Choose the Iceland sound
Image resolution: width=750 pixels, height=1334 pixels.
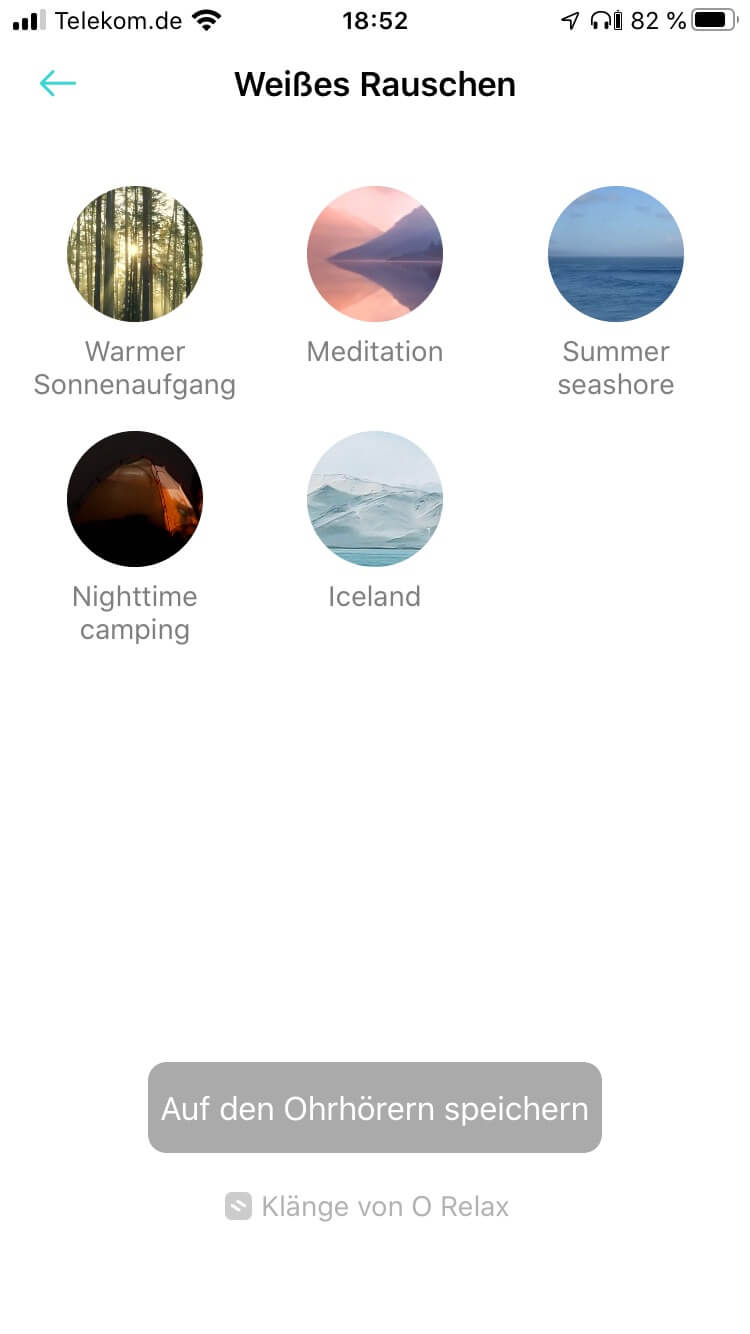(375, 499)
